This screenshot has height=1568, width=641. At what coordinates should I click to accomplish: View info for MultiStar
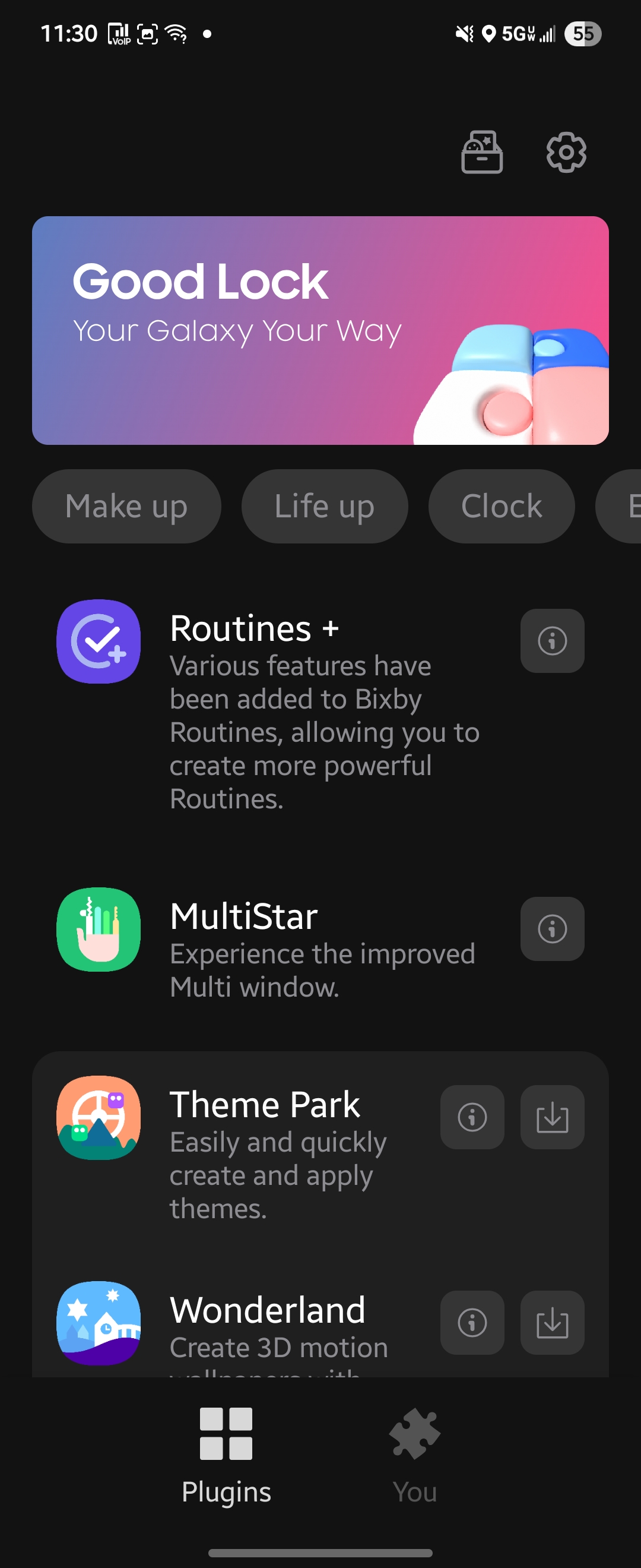551,929
